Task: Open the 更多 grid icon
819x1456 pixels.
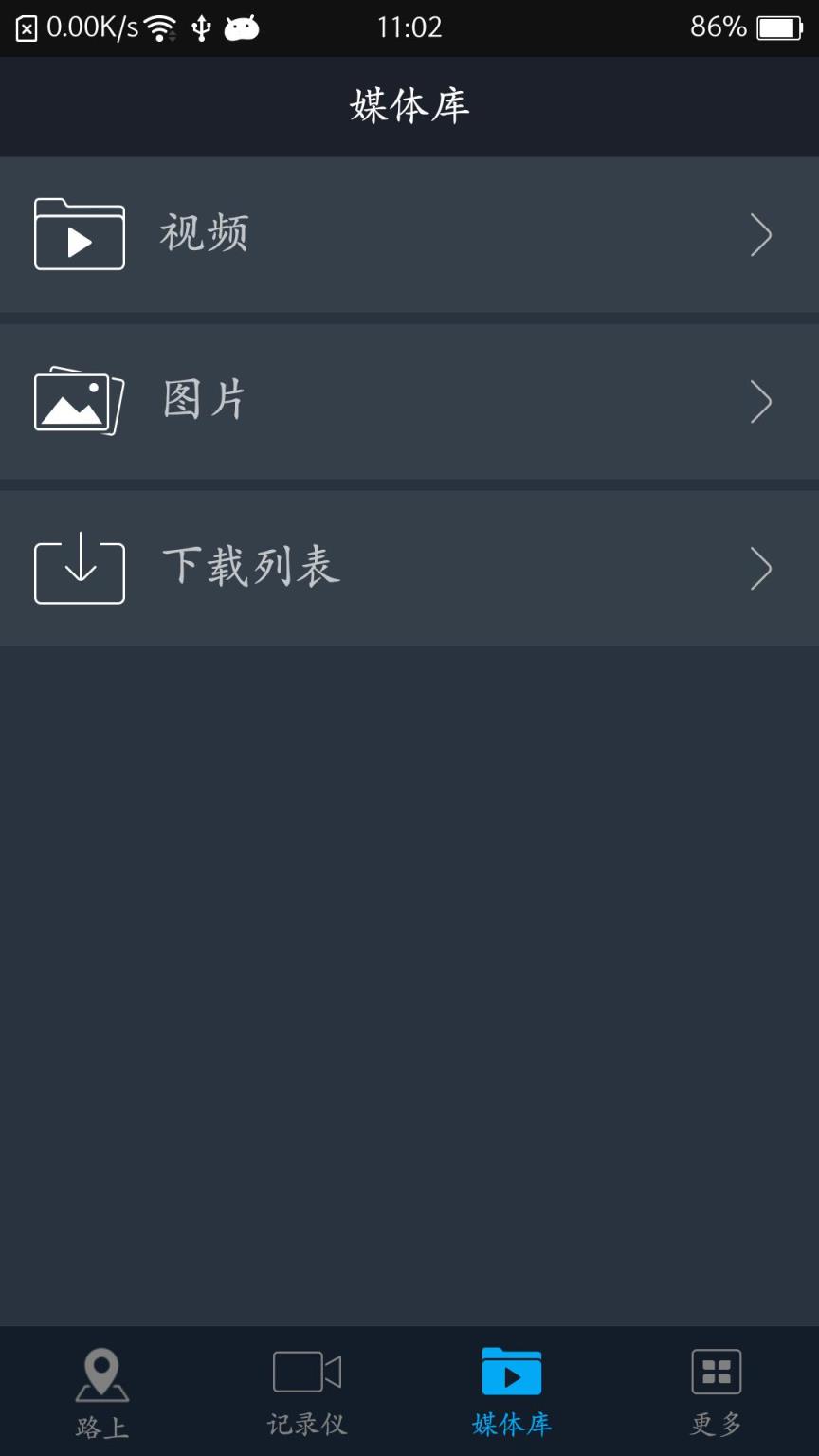Action: pos(716,1372)
